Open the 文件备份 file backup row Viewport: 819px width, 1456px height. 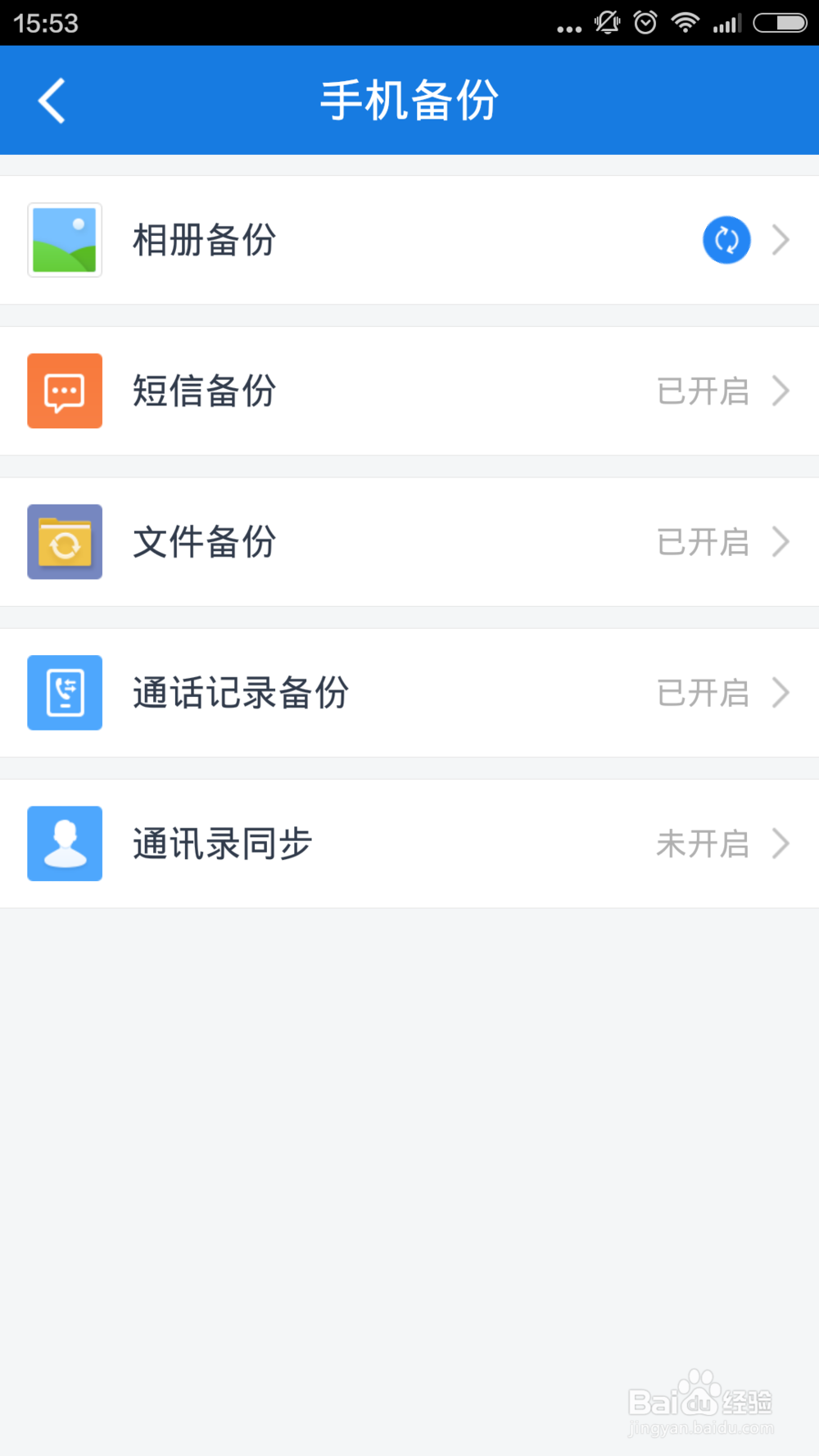[409, 542]
